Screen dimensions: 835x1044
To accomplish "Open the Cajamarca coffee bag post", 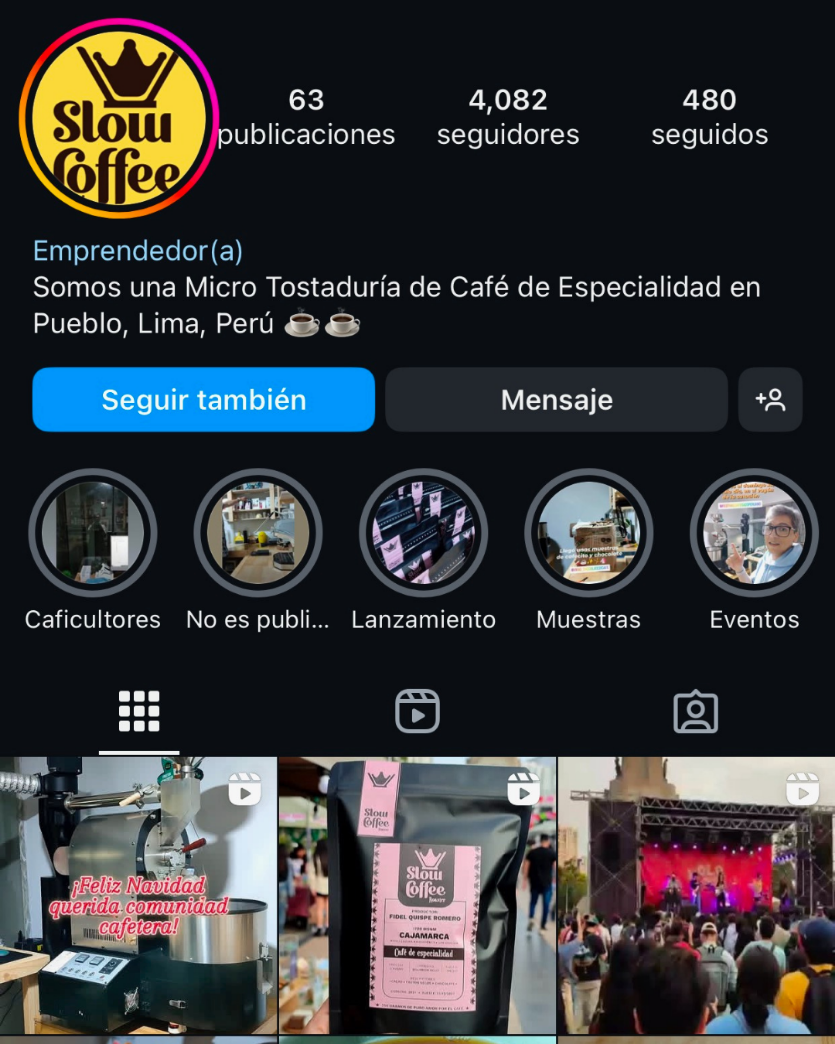I will (x=417, y=895).
